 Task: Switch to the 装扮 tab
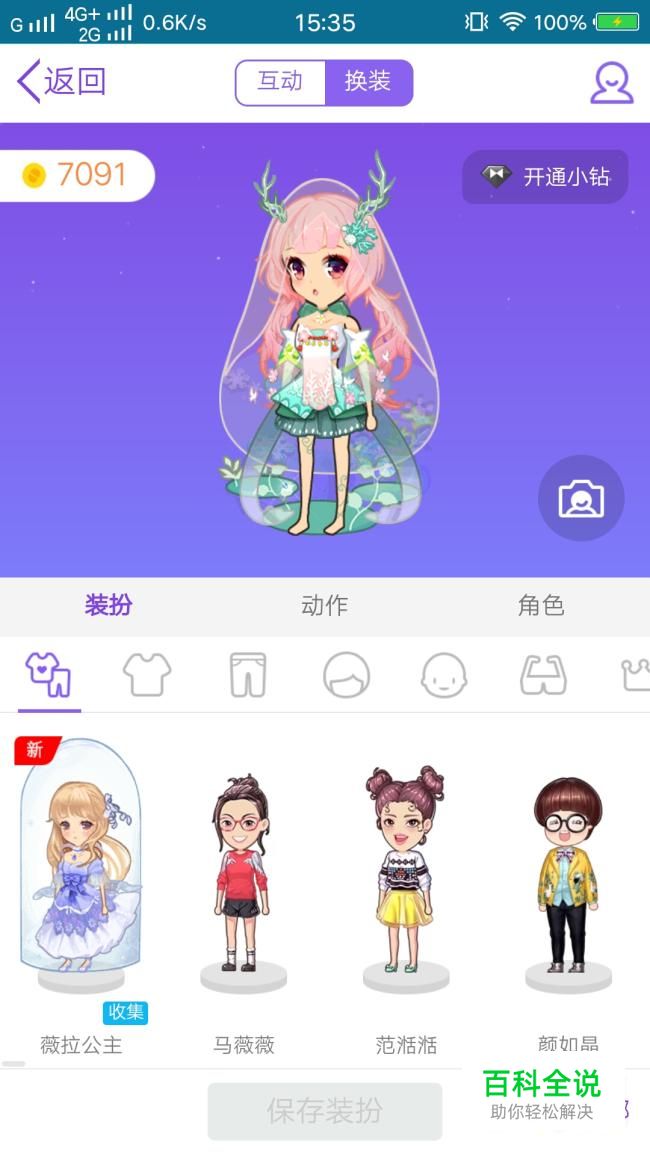tap(108, 605)
